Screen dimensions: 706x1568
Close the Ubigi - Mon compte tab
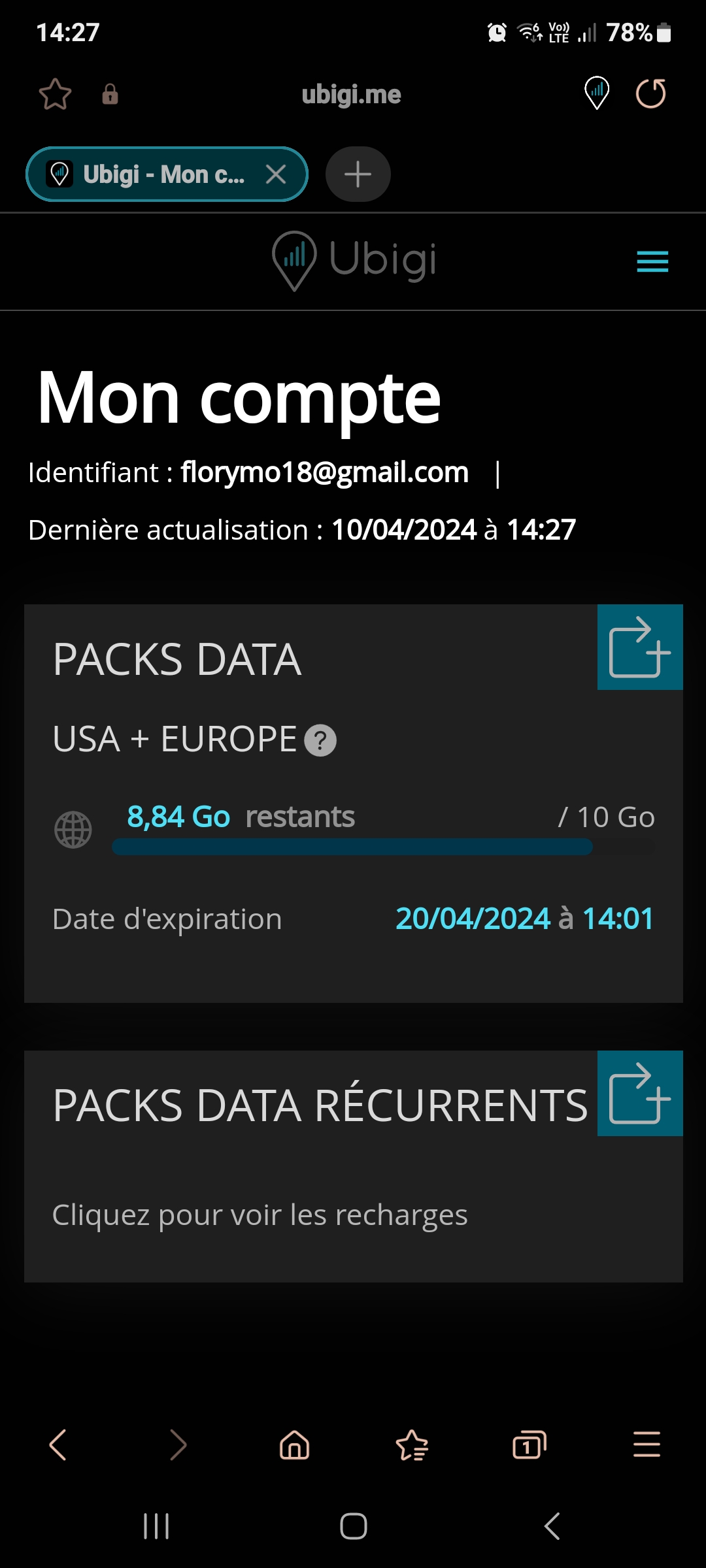pyautogui.click(x=276, y=174)
